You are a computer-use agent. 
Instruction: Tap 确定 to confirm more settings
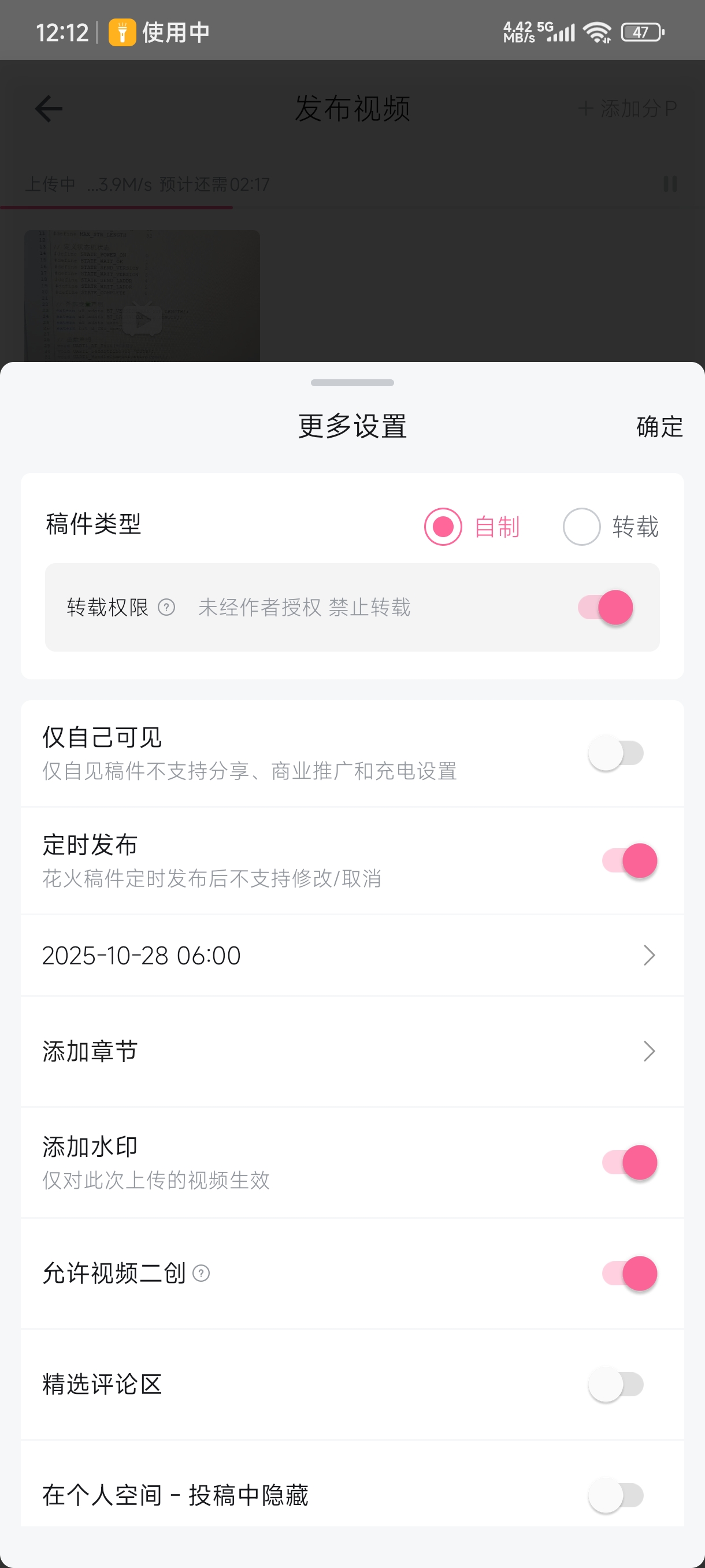tap(659, 426)
